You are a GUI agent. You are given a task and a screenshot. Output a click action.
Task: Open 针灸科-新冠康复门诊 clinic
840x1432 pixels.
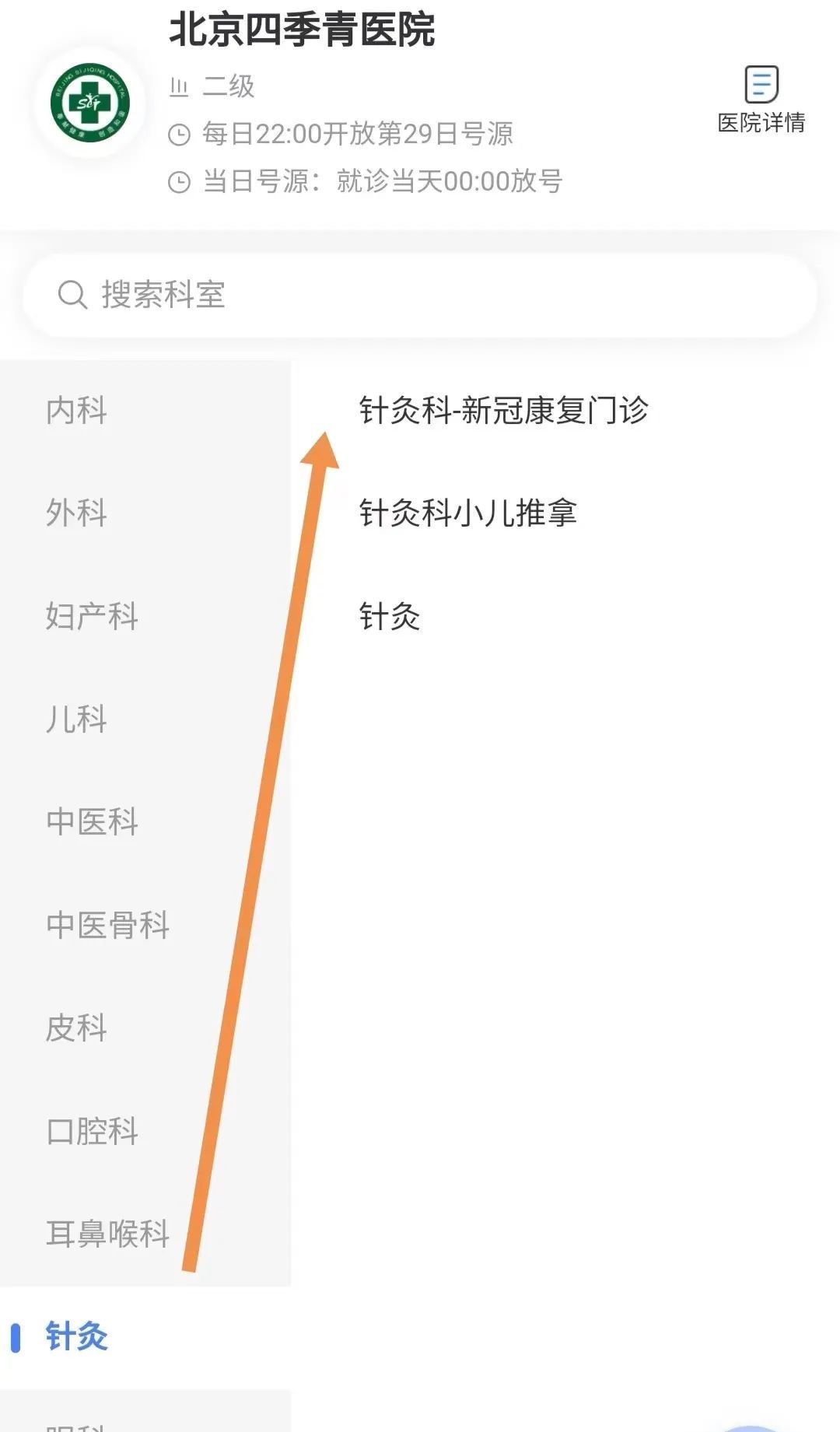click(503, 411)
